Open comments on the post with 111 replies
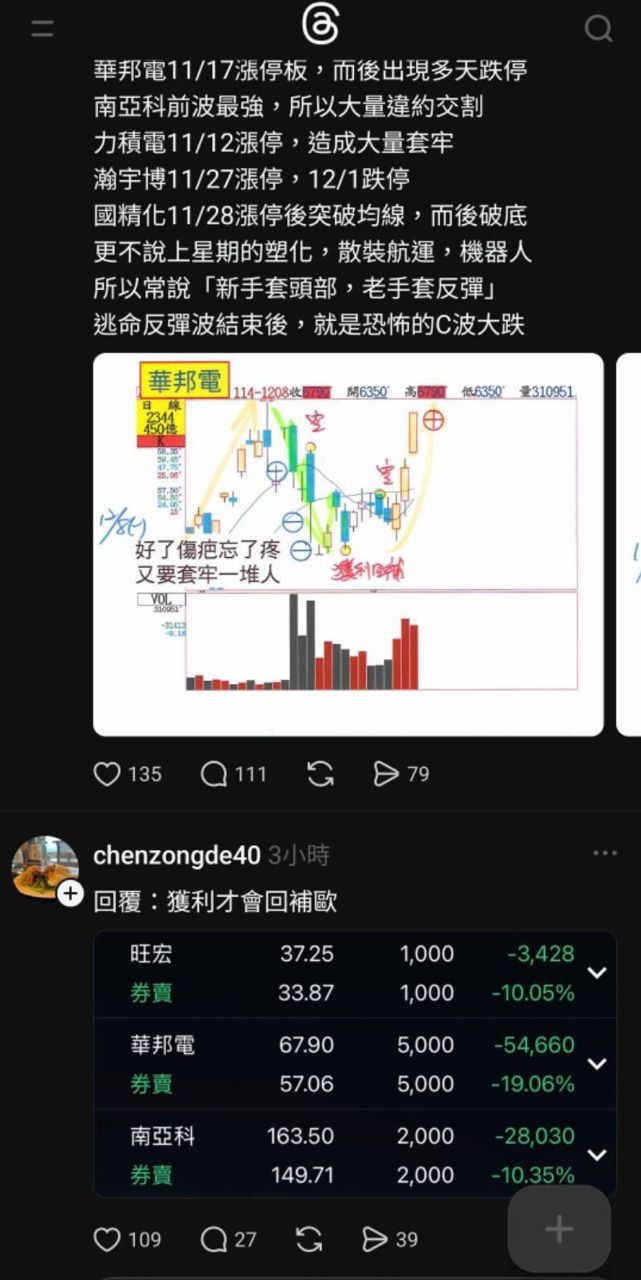 (x=214, y=774)
